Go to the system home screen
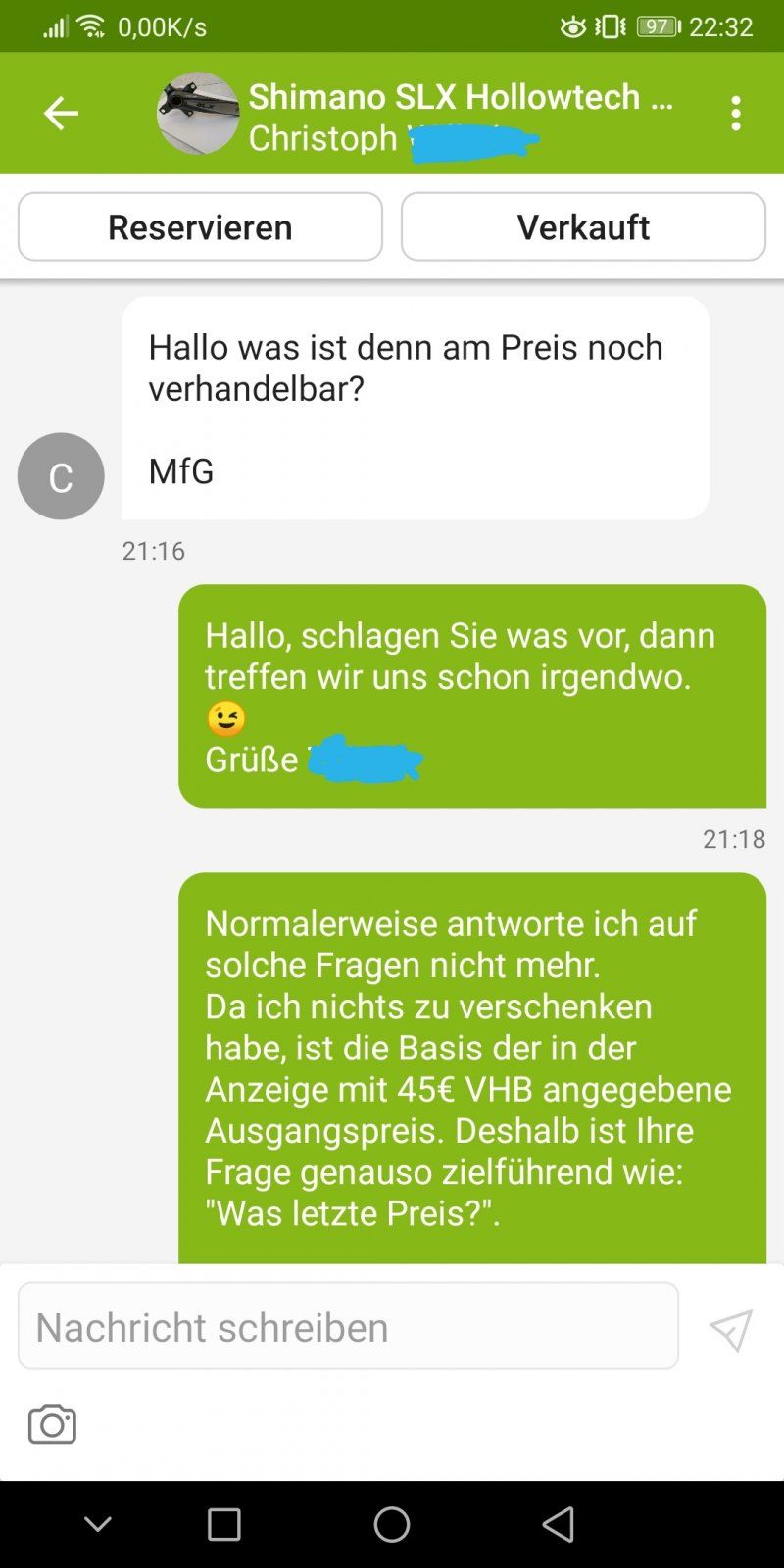Image resolution: width=784 pixels, height=1568 pixels. (392, 1524)
